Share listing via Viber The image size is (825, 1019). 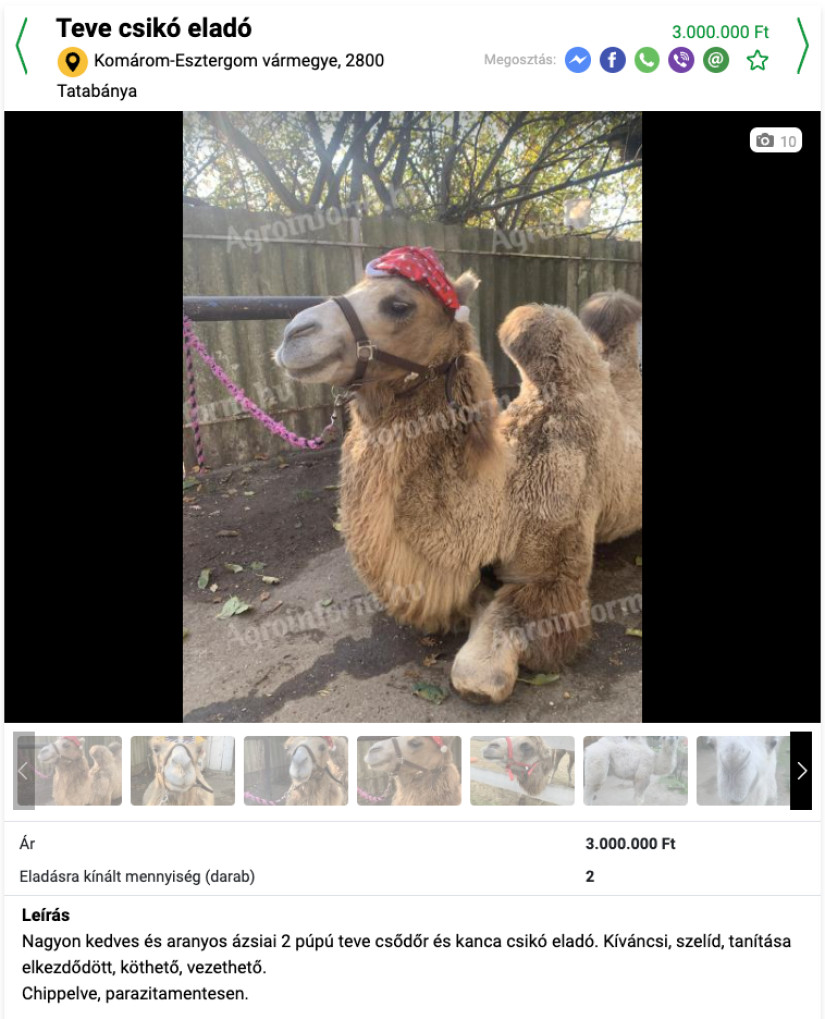(x=681, y=60)
